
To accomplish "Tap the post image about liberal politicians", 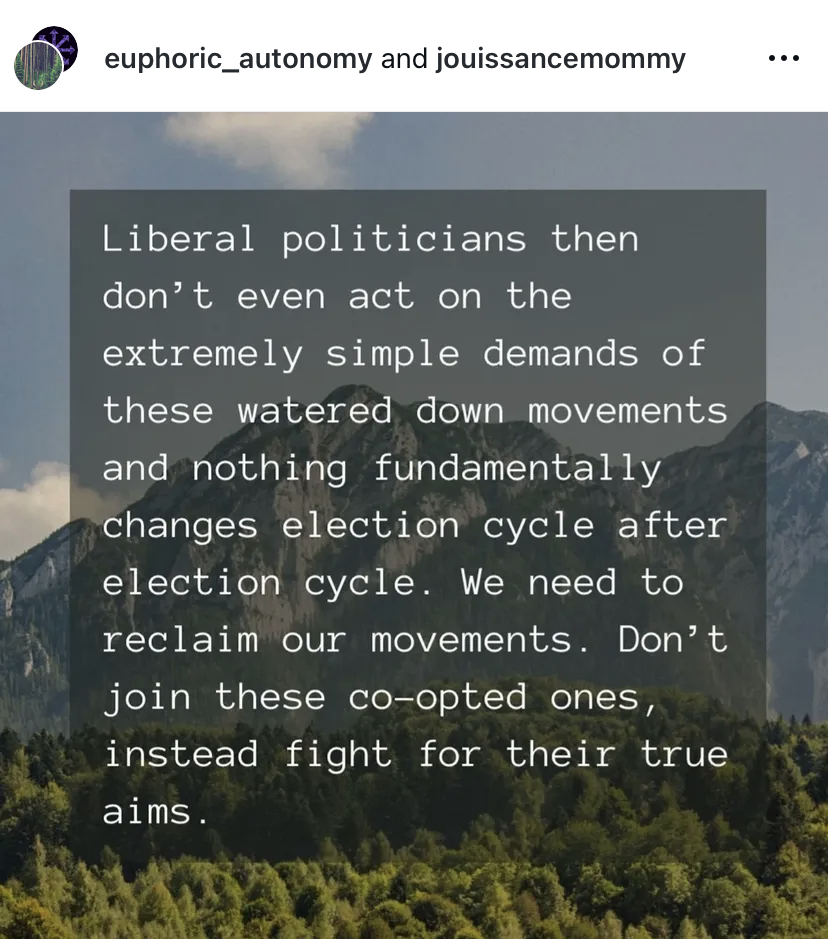I will click(414, 525).
